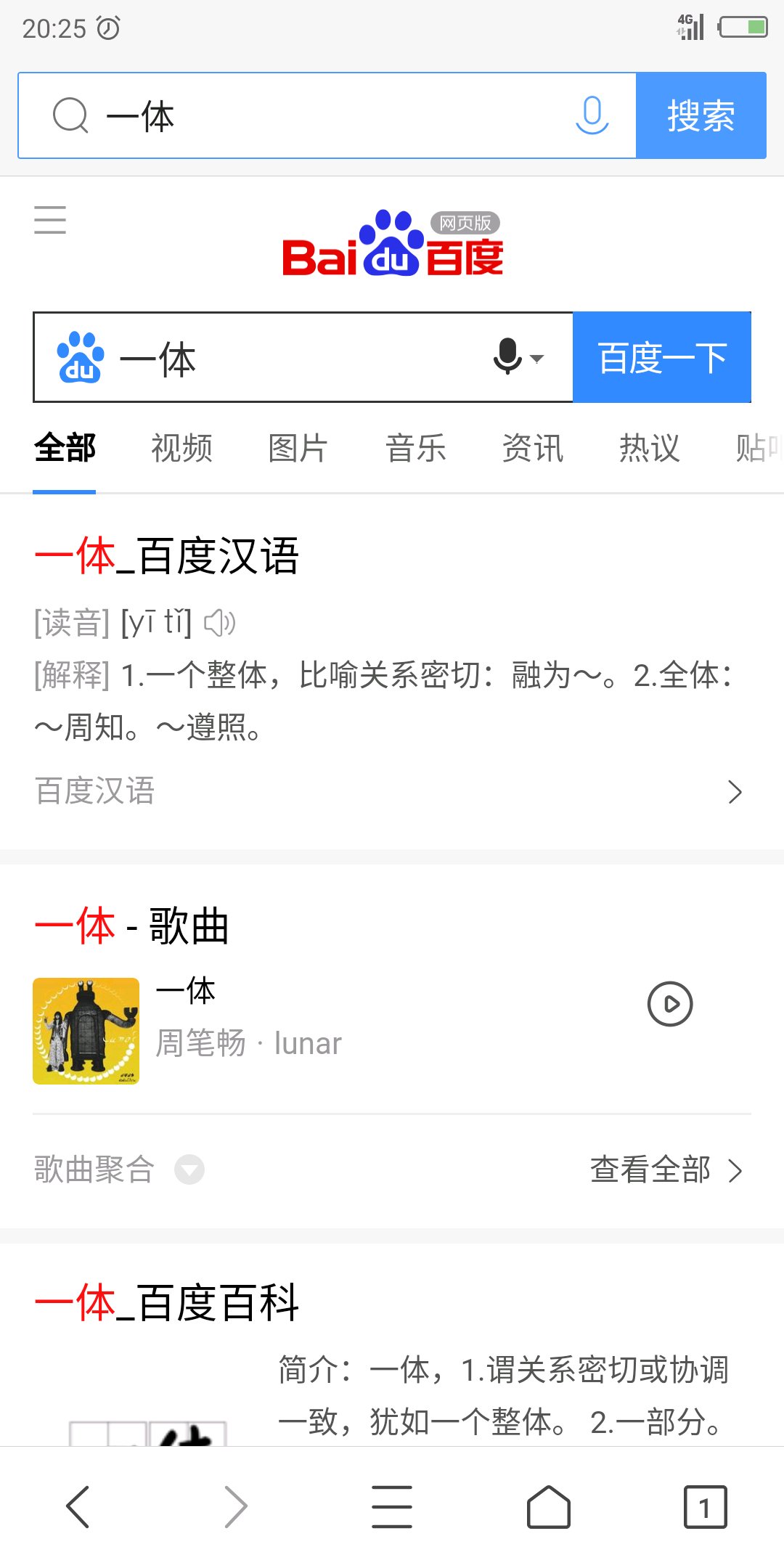Screen dimensions: 784x1568
Task: Open the 一体_百度百科 result
Action: tap(167, 1303)
